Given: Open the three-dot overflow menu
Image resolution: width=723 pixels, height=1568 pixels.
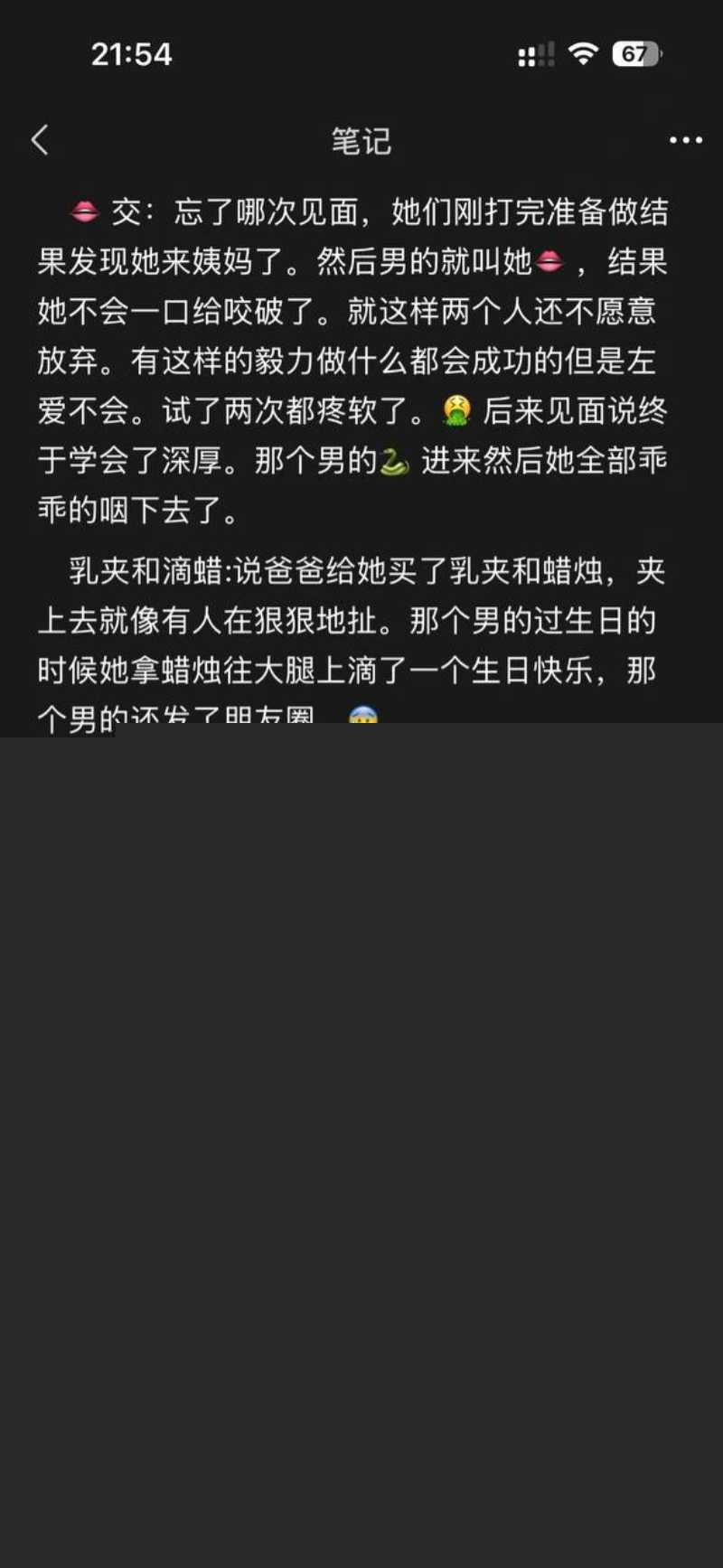Looking at the screenshot, I should coord(685,140).
